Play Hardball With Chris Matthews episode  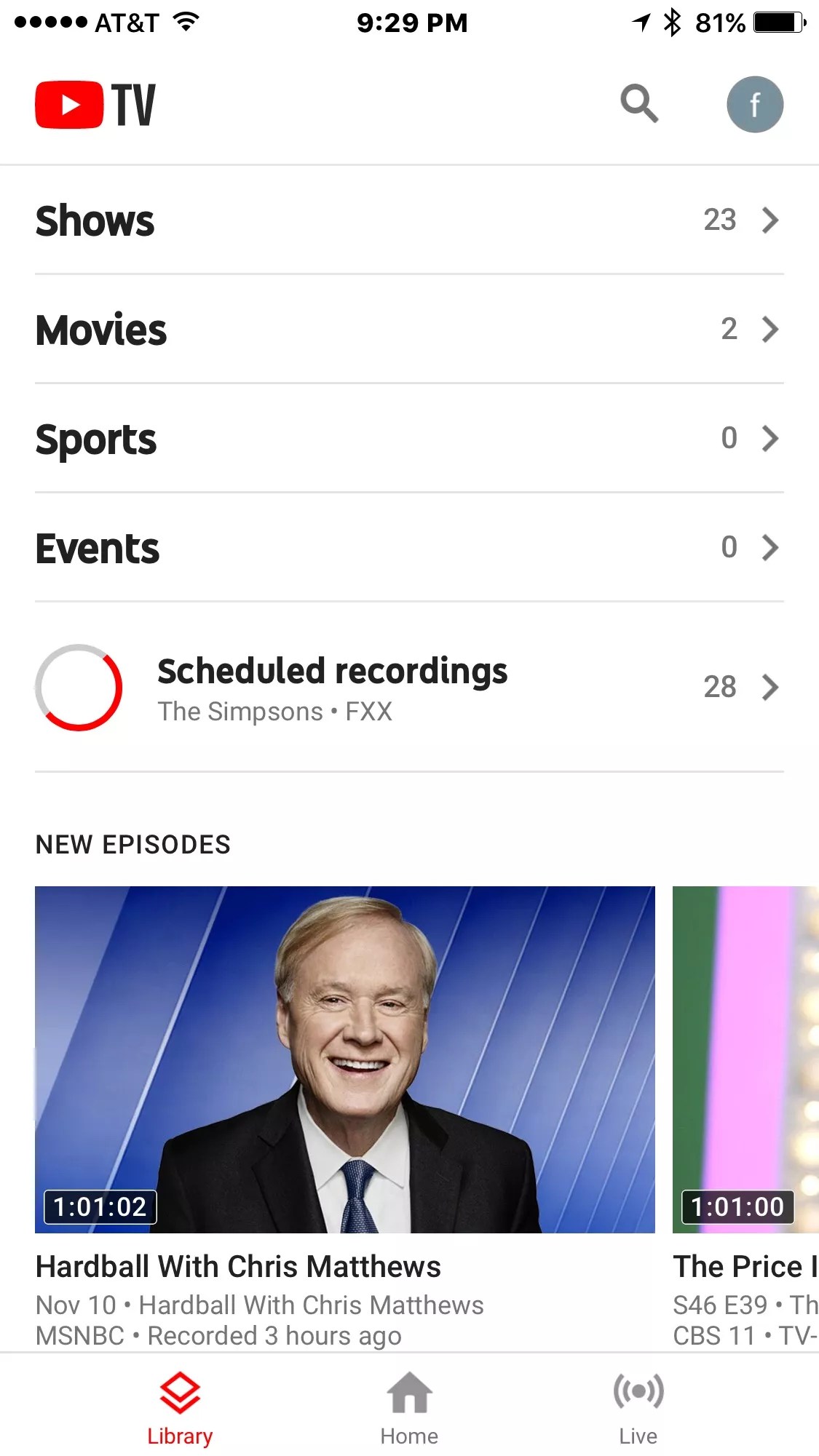tap(344, 1059)
